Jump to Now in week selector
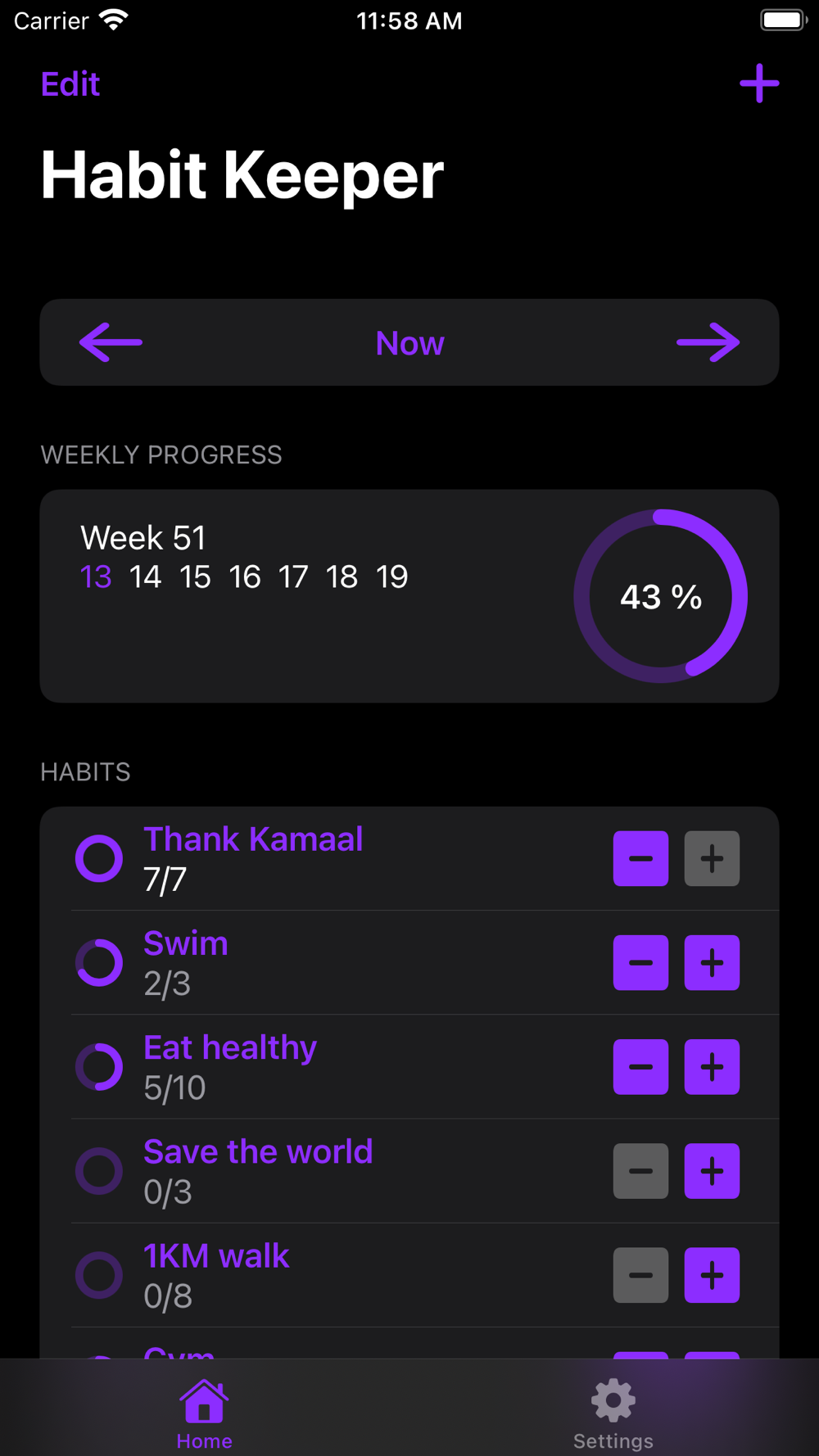This screenshot has width=819, height=1456. (409, 343)
